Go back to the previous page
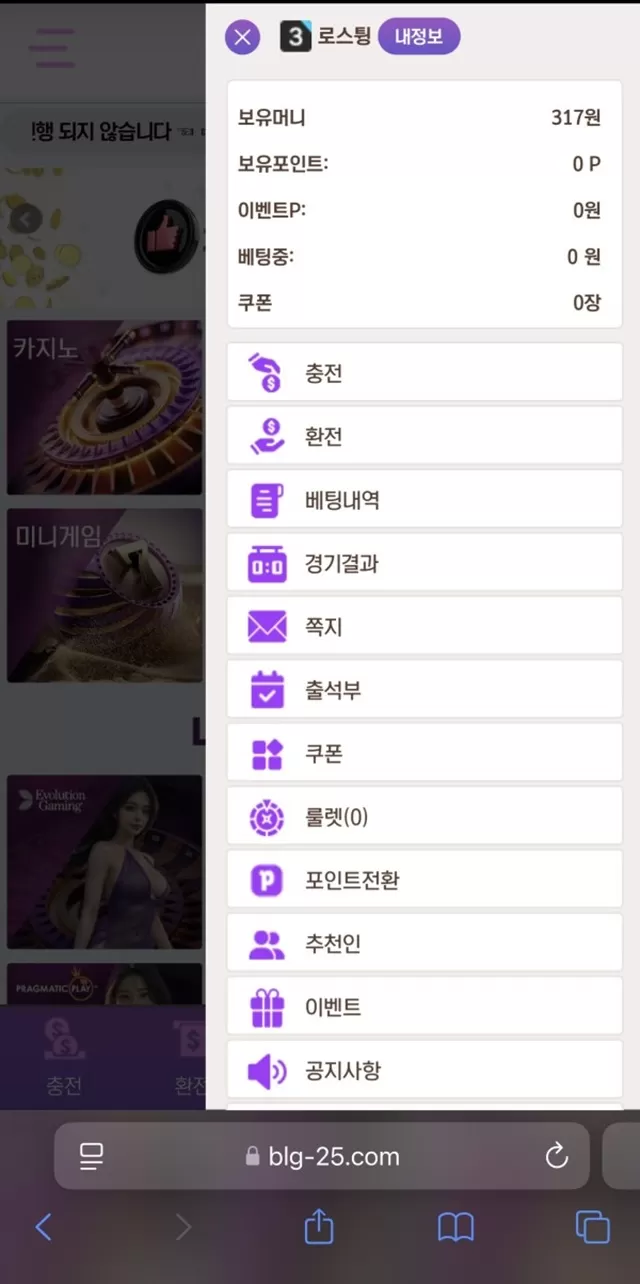 43,1227
